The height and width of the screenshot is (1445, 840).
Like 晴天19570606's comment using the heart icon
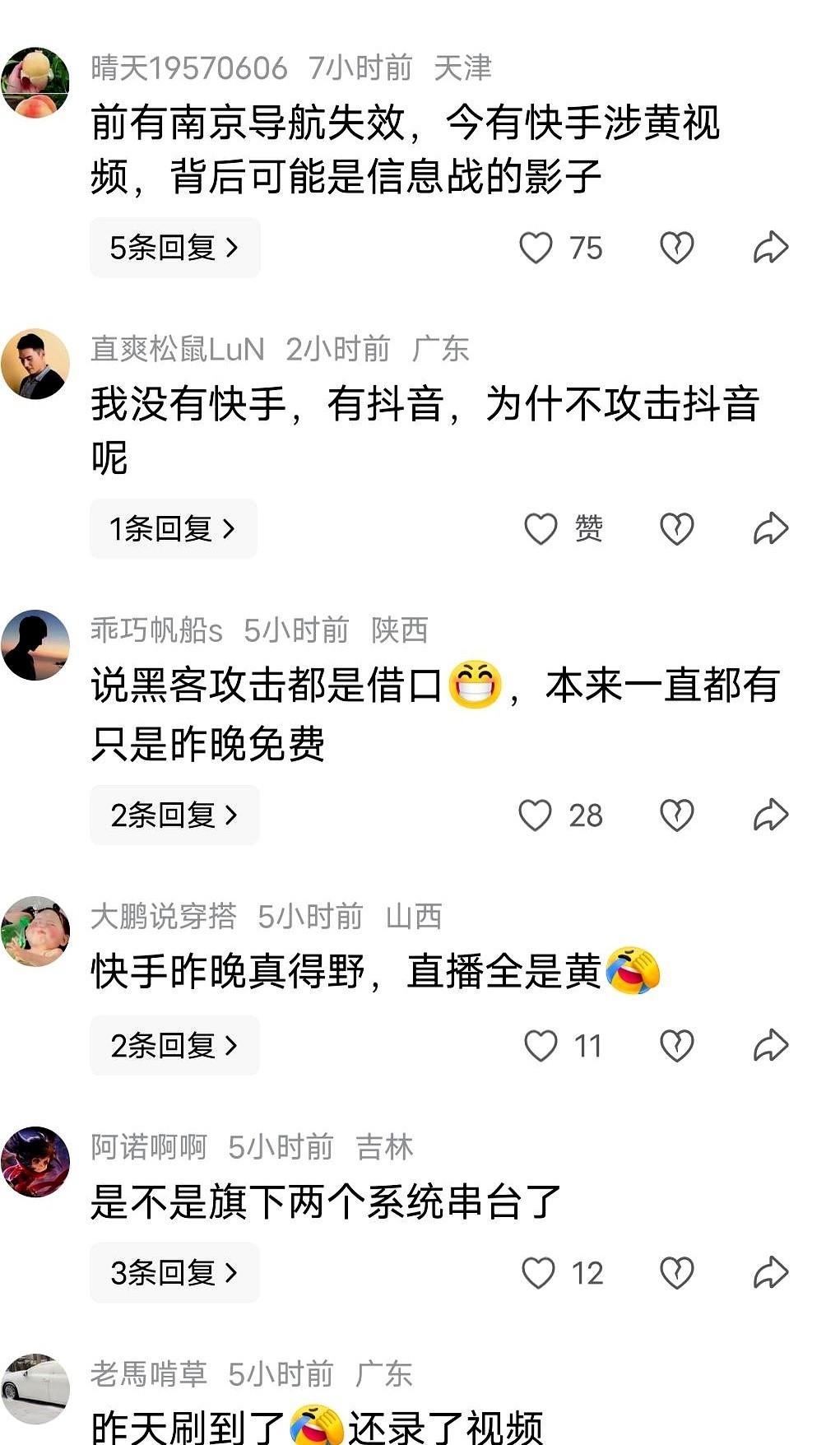click(539, 246)
